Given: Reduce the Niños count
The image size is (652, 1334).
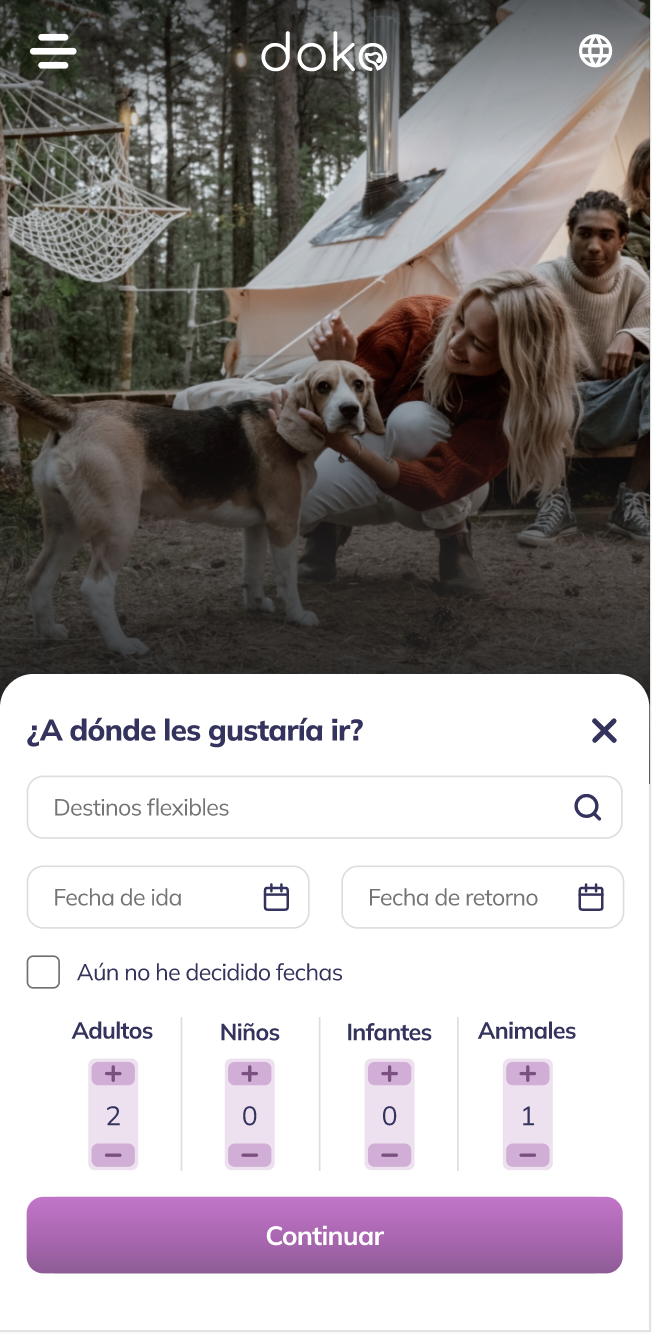Looking at the screenshot, I should point(250,1156).
